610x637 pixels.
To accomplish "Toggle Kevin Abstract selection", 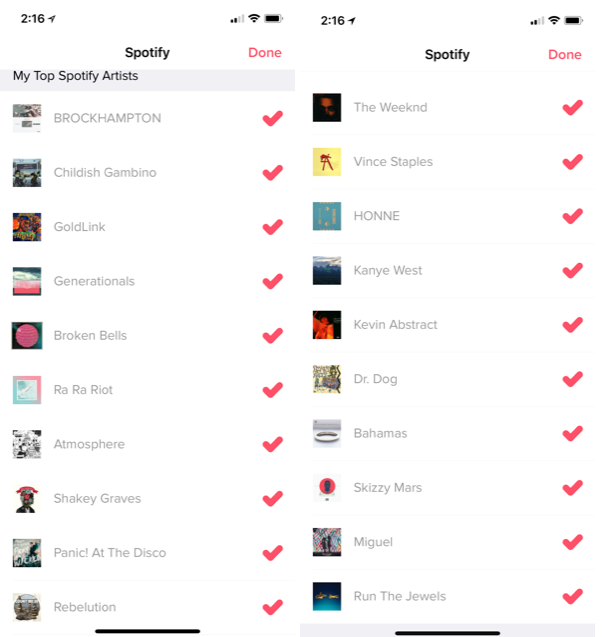I will point(572,324).
